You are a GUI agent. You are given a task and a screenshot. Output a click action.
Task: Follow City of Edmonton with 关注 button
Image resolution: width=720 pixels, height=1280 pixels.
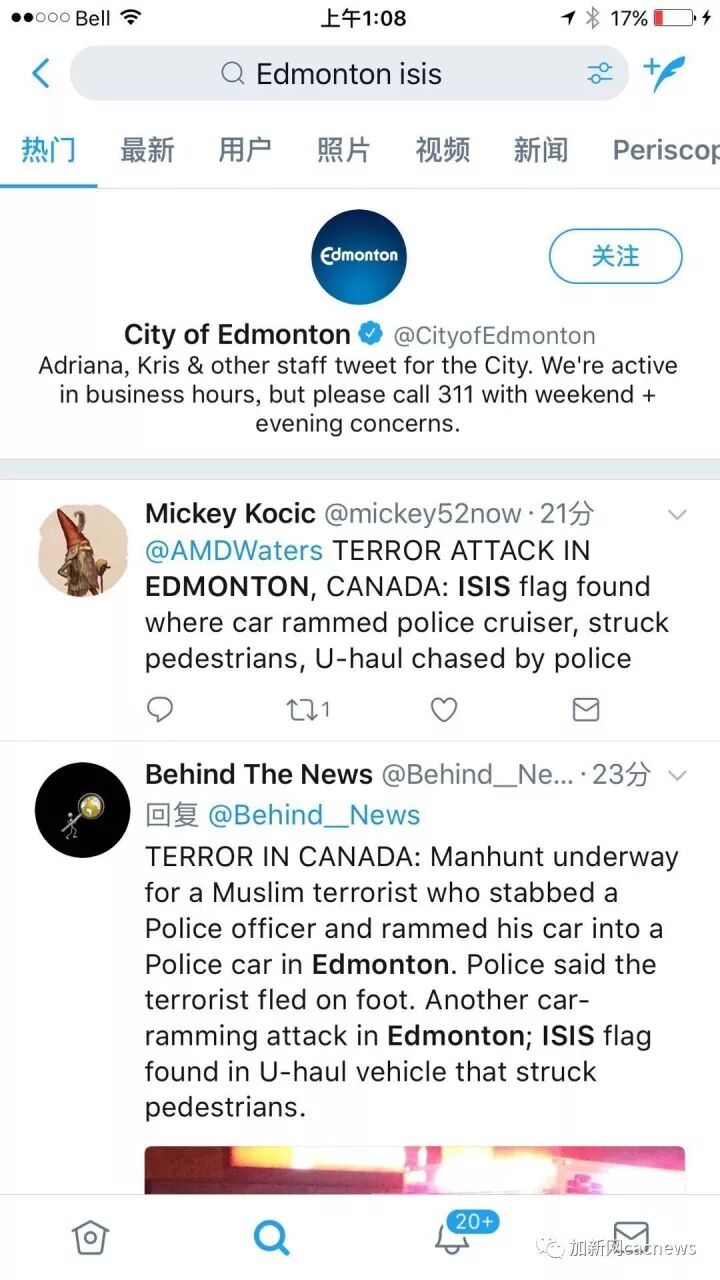(615, 256)
